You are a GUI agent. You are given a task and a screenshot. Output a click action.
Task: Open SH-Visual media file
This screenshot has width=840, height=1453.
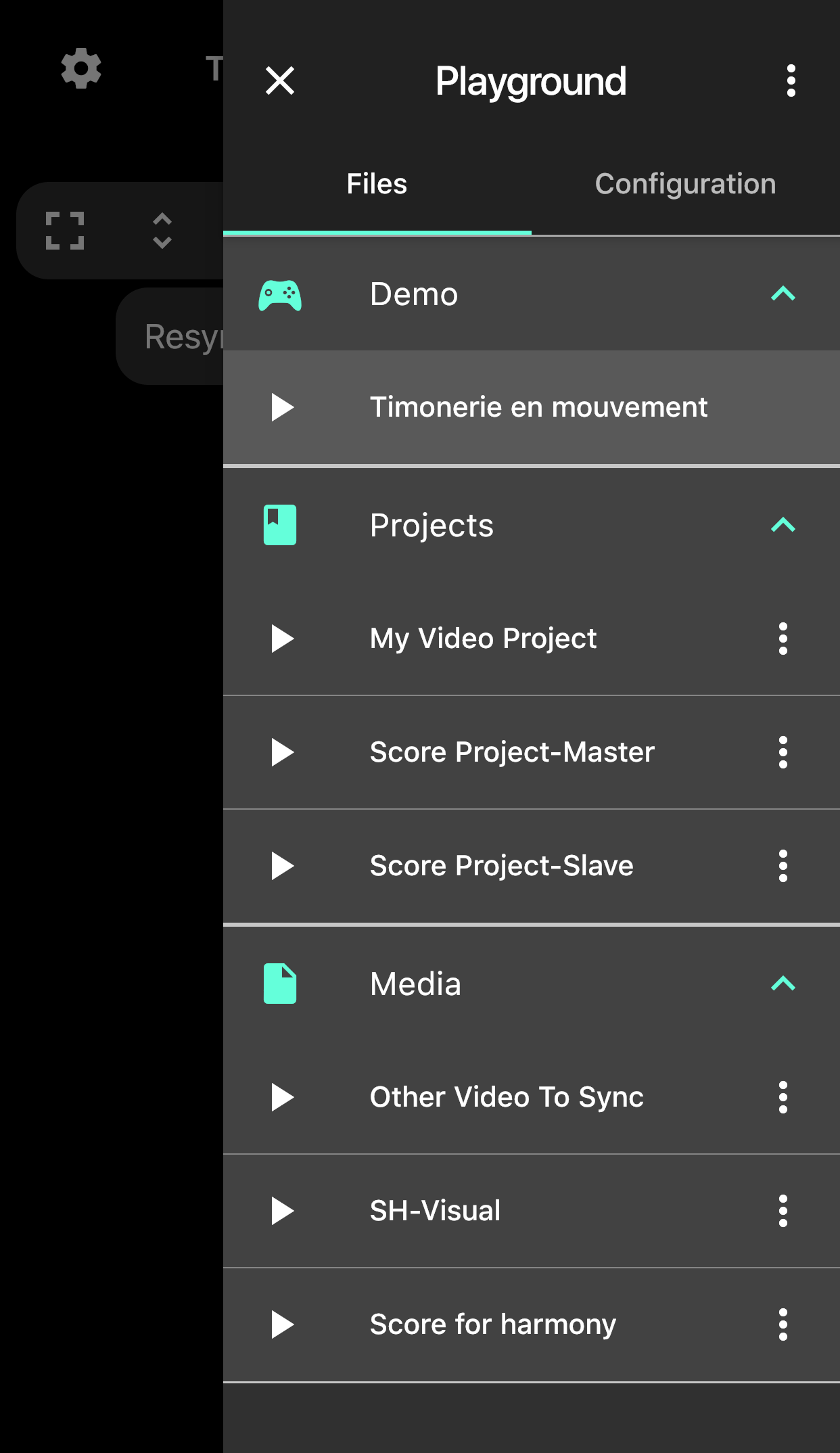click(x=435, y=1211)
